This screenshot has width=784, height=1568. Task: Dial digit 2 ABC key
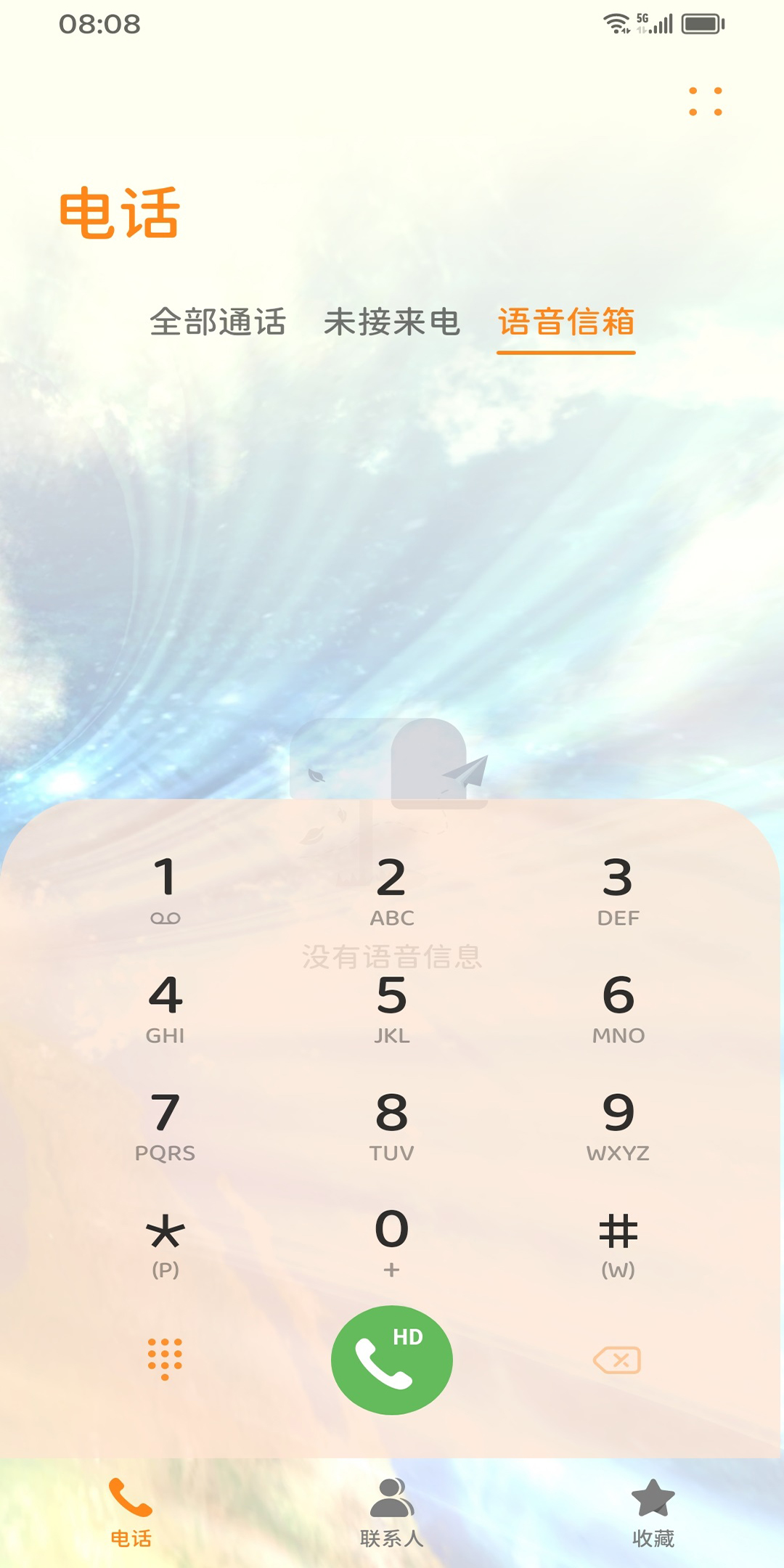392,890
